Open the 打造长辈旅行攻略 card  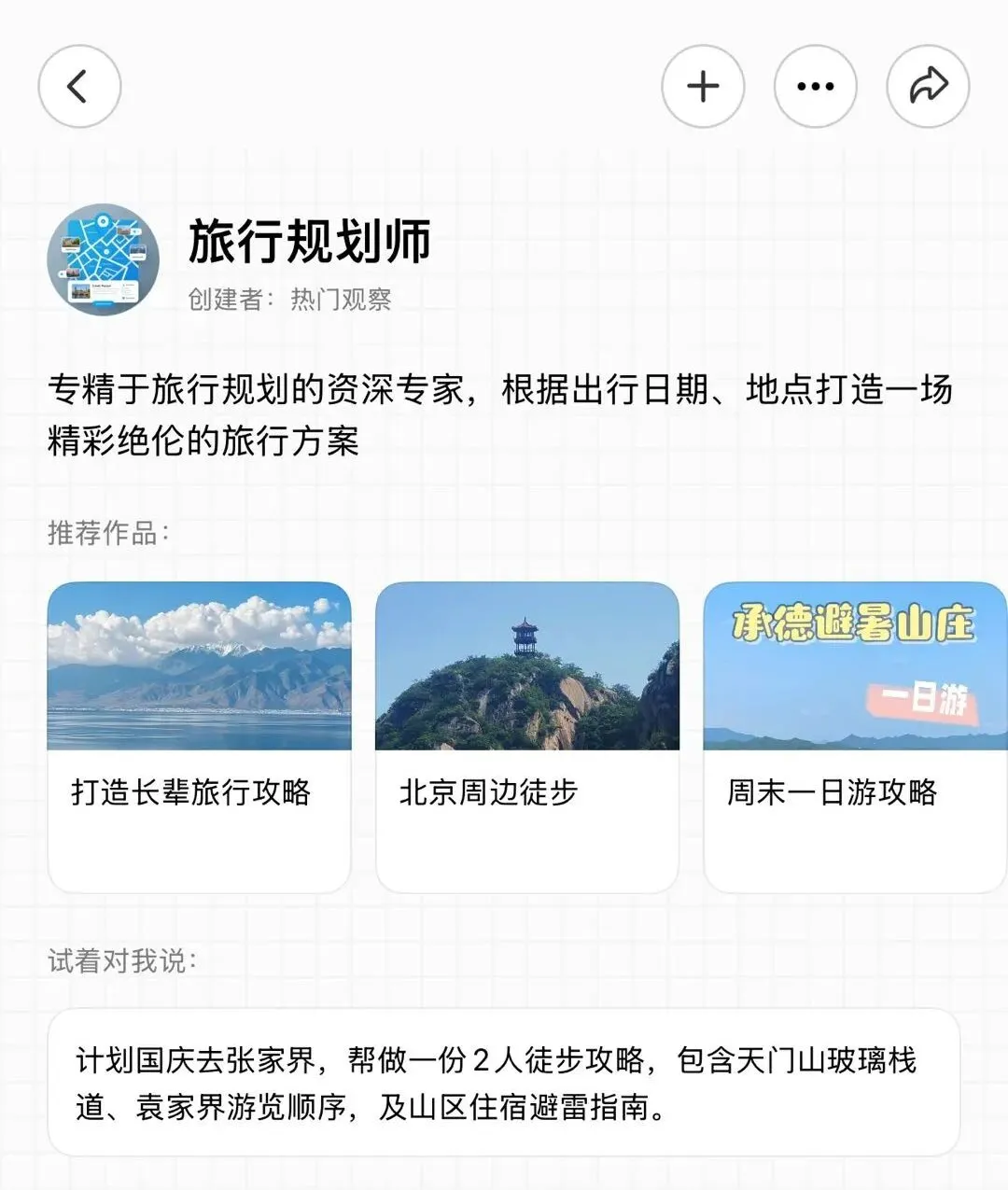199,736
